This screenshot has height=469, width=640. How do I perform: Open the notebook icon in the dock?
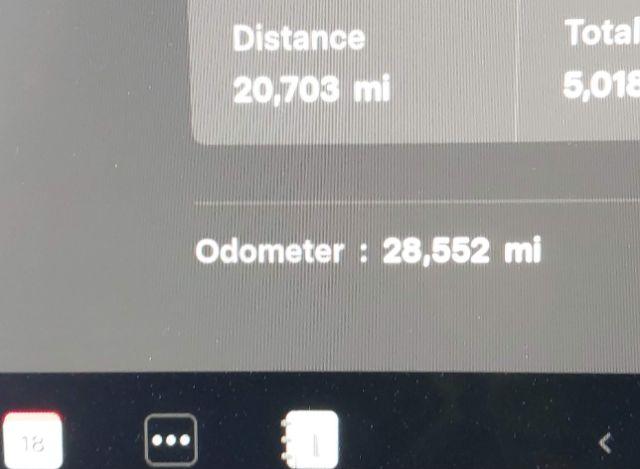click(x=311, y=439)
